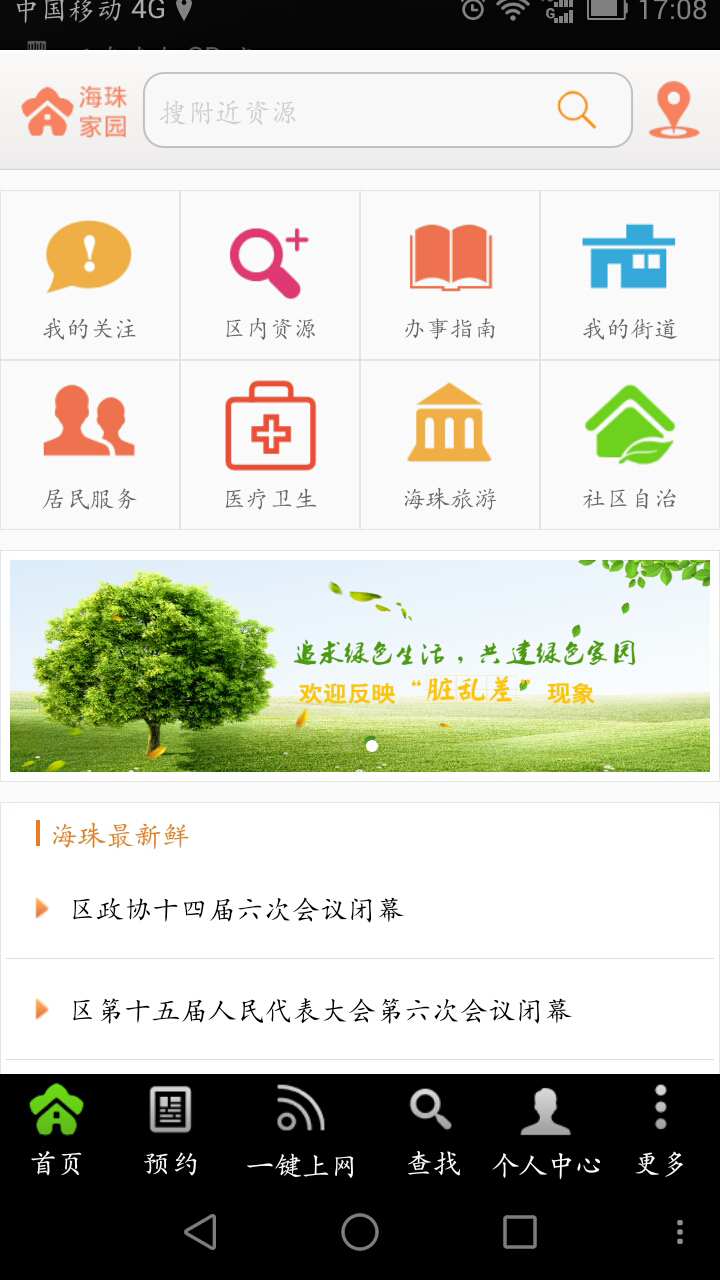
Task: Open 区内资源 grid item
Action: (270, 276)
